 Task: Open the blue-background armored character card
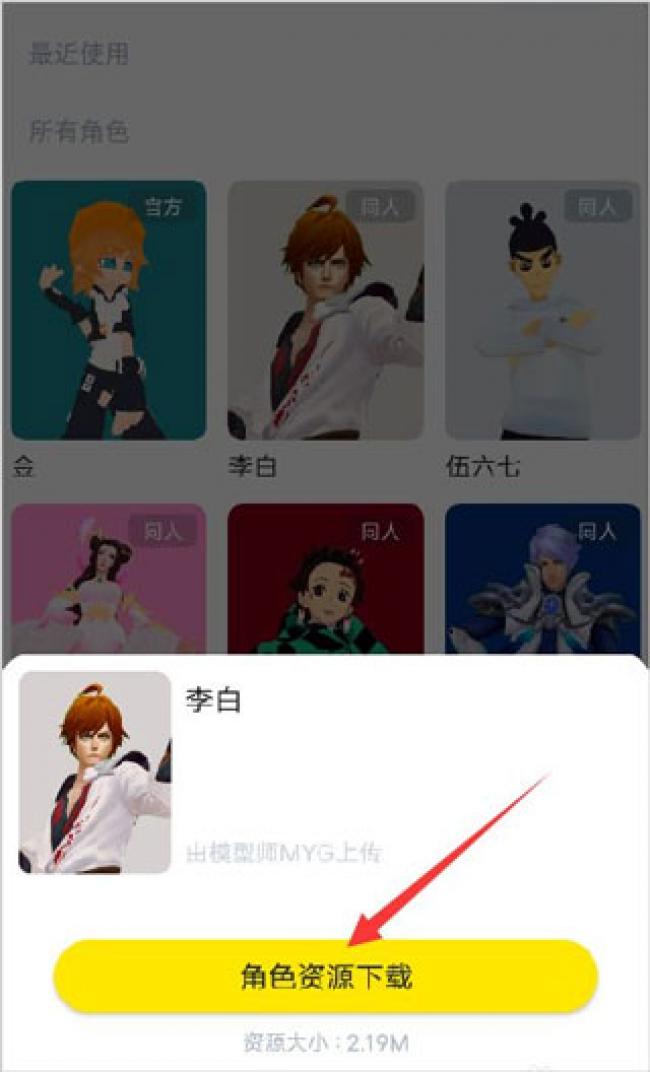543,579
